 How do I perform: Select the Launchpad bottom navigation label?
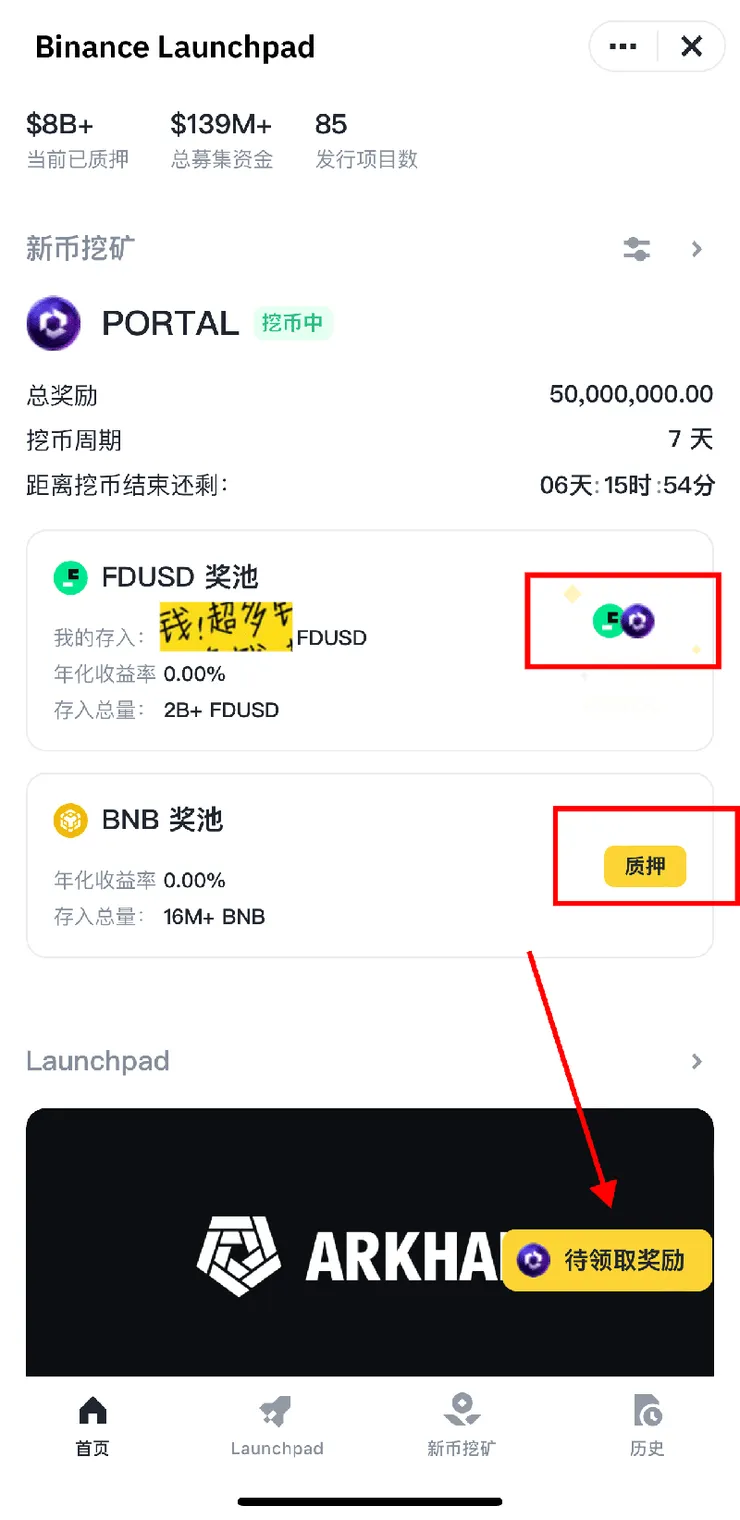(276, 1447)
